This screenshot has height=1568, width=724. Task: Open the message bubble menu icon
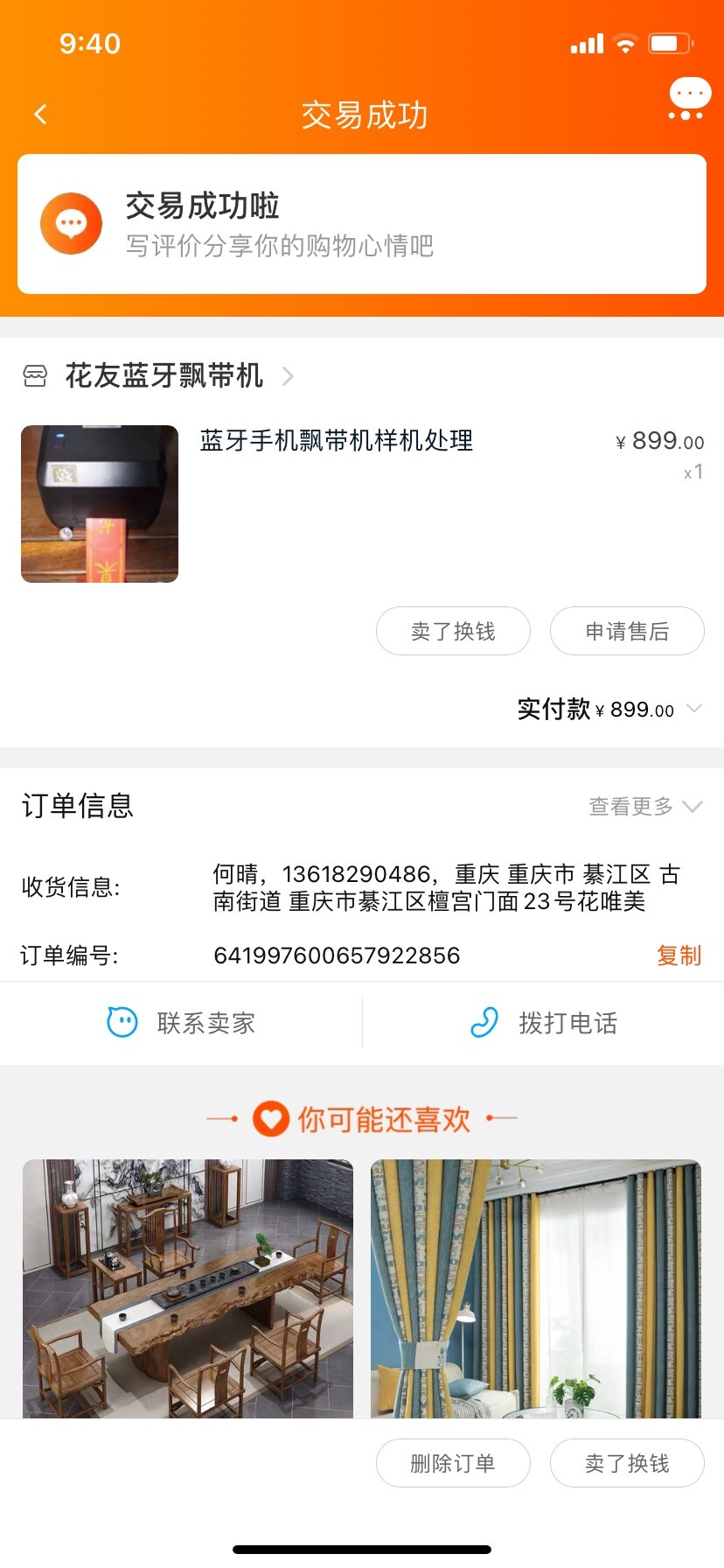(x=689, y=99)
